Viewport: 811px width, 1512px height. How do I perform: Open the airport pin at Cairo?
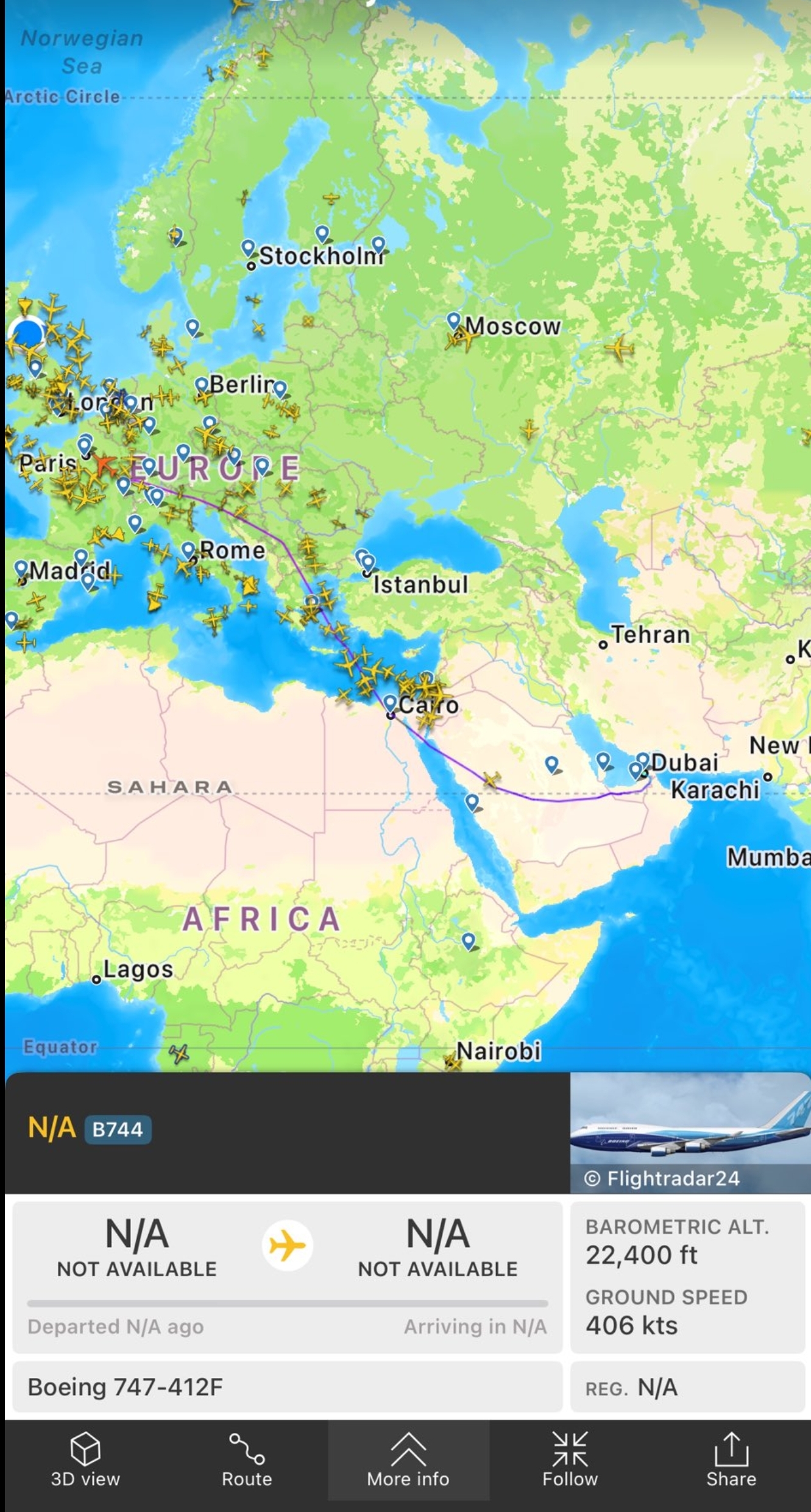[x=390, y=703]
